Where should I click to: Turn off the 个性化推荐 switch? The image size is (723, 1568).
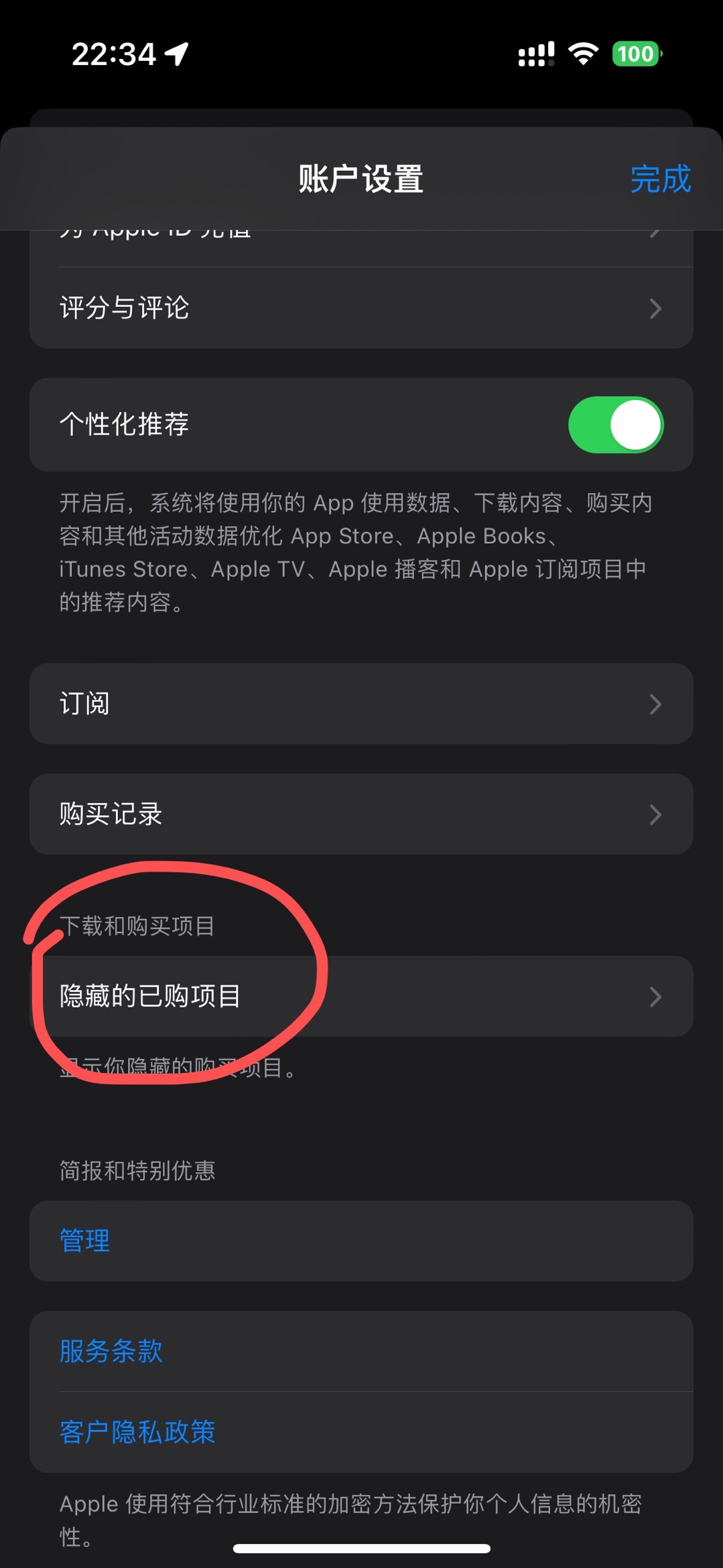tap(615, 425)
